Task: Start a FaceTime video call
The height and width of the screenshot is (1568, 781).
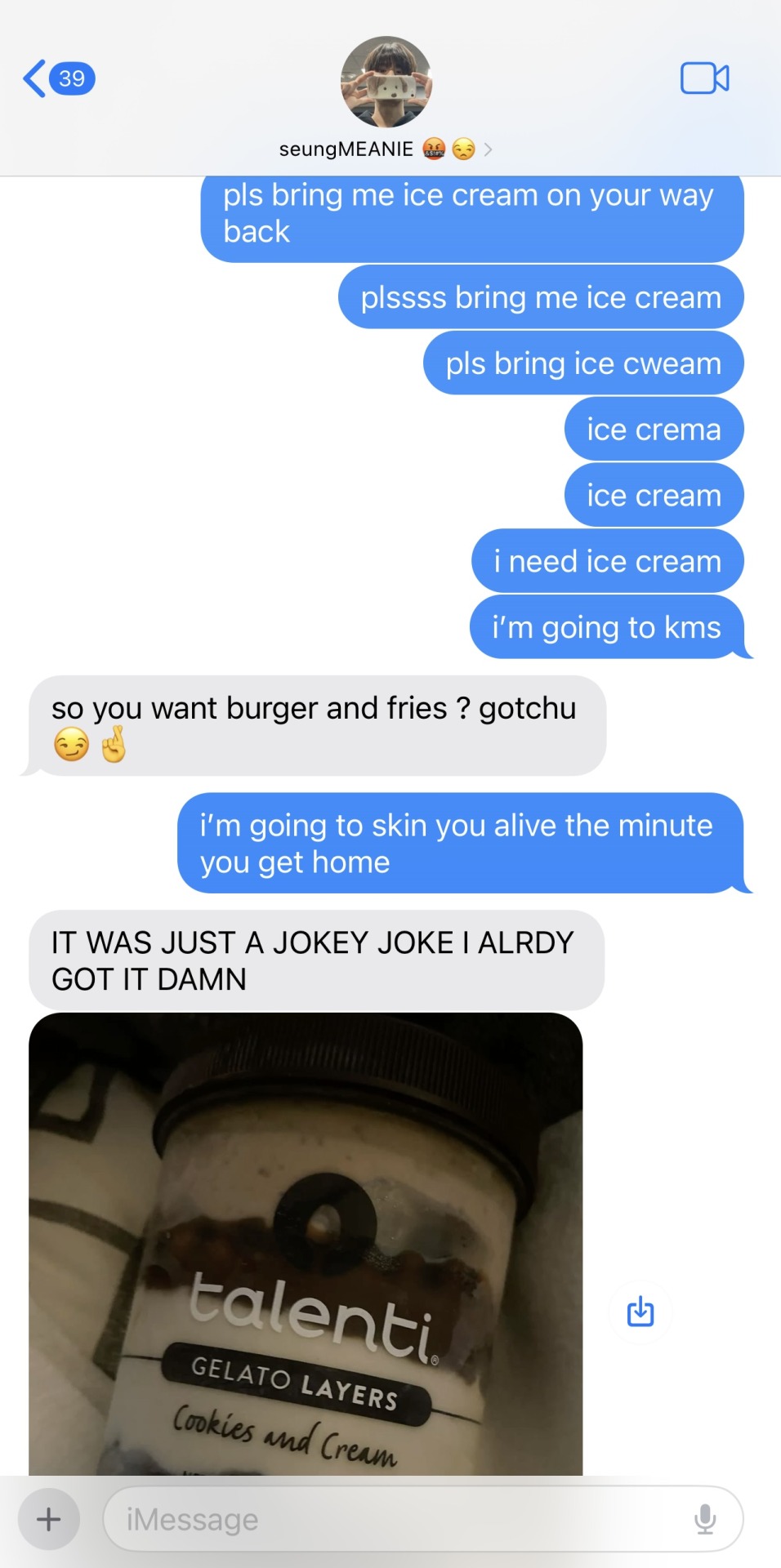Action: tap(704, 79)
